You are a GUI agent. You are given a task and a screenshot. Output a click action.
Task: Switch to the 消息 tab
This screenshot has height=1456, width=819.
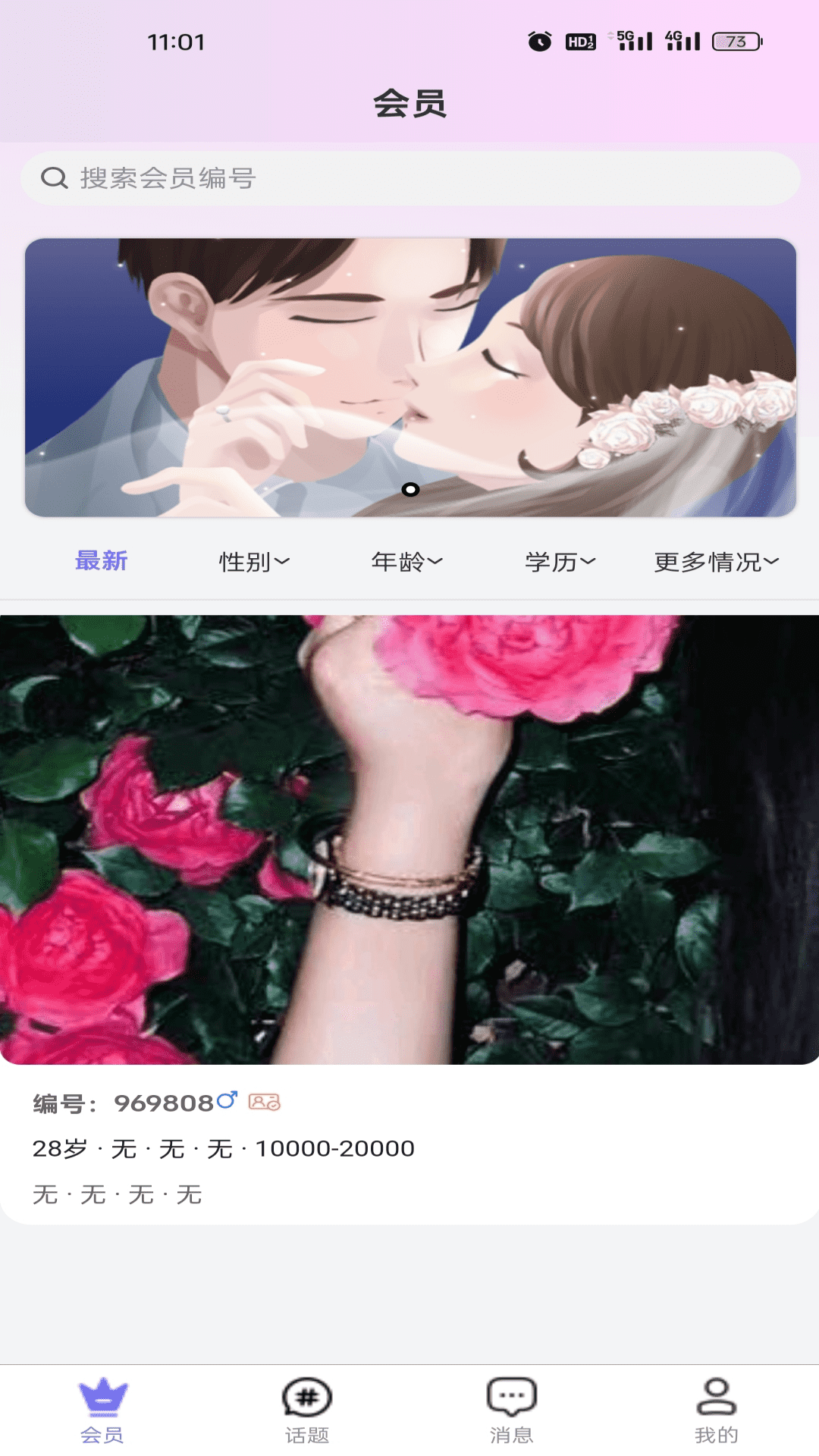512,1410
